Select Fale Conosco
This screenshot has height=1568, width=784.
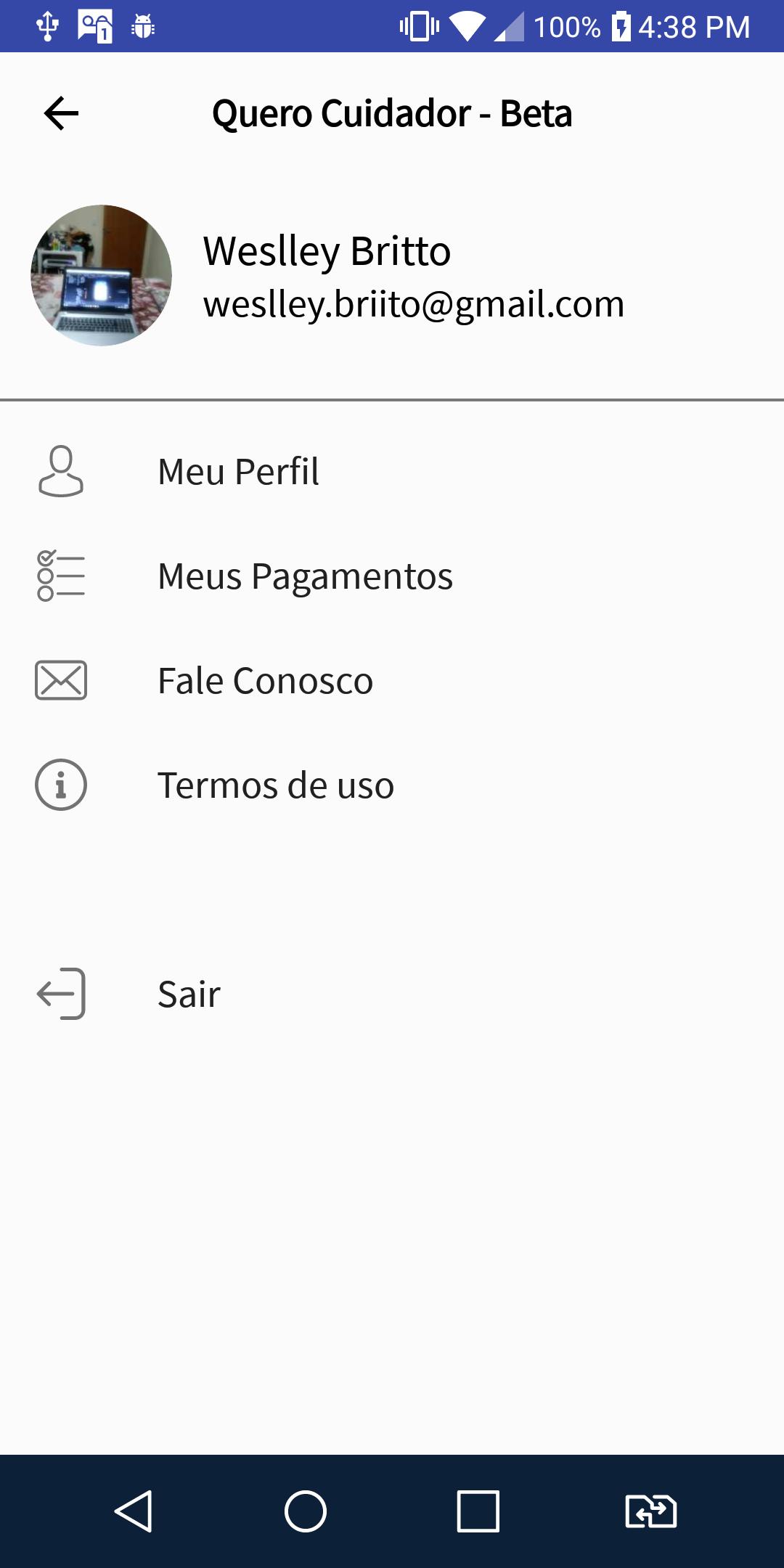click(x=392, y=680)
